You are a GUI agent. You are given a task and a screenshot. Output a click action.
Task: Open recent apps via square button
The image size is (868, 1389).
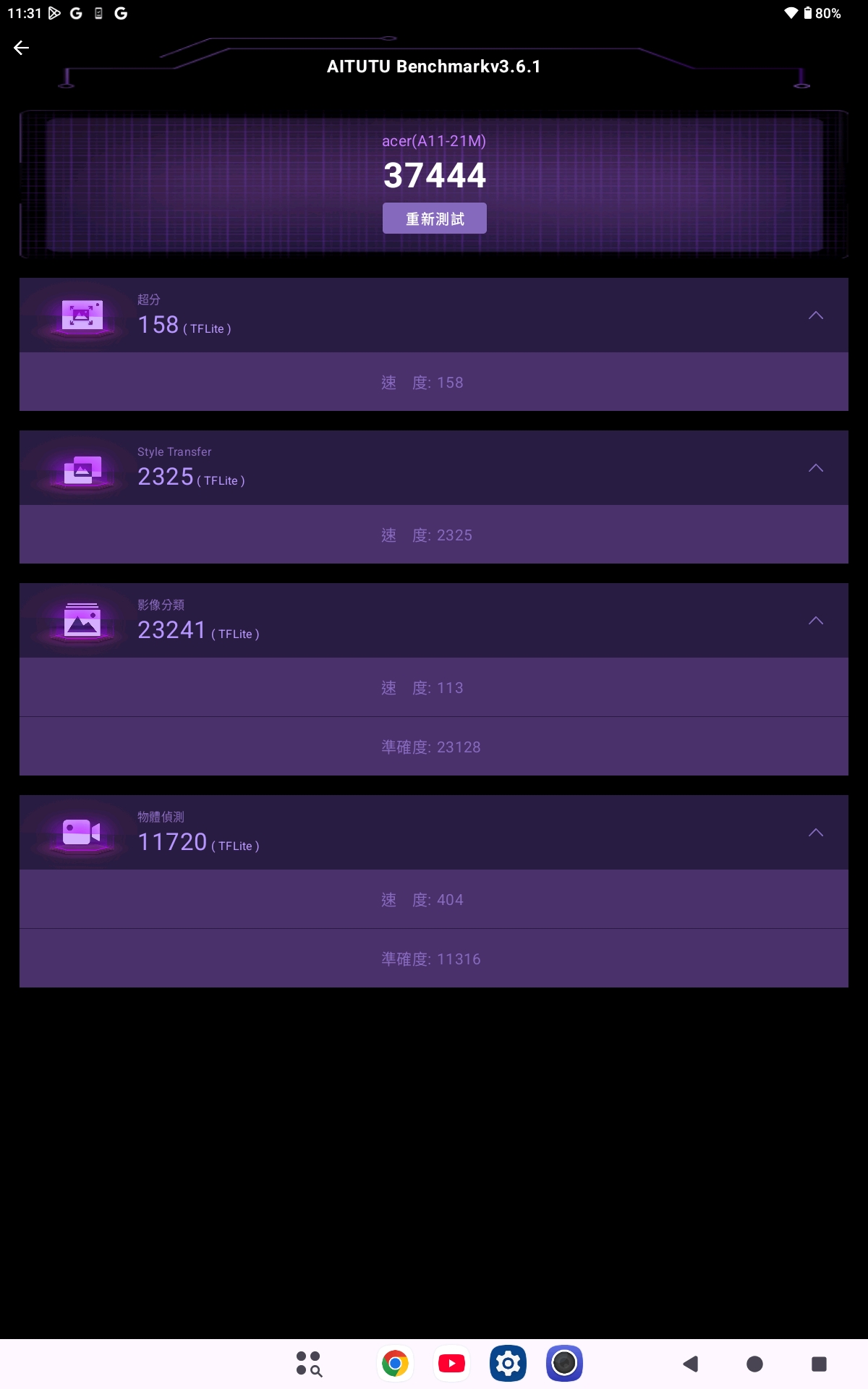[819, 1364]
